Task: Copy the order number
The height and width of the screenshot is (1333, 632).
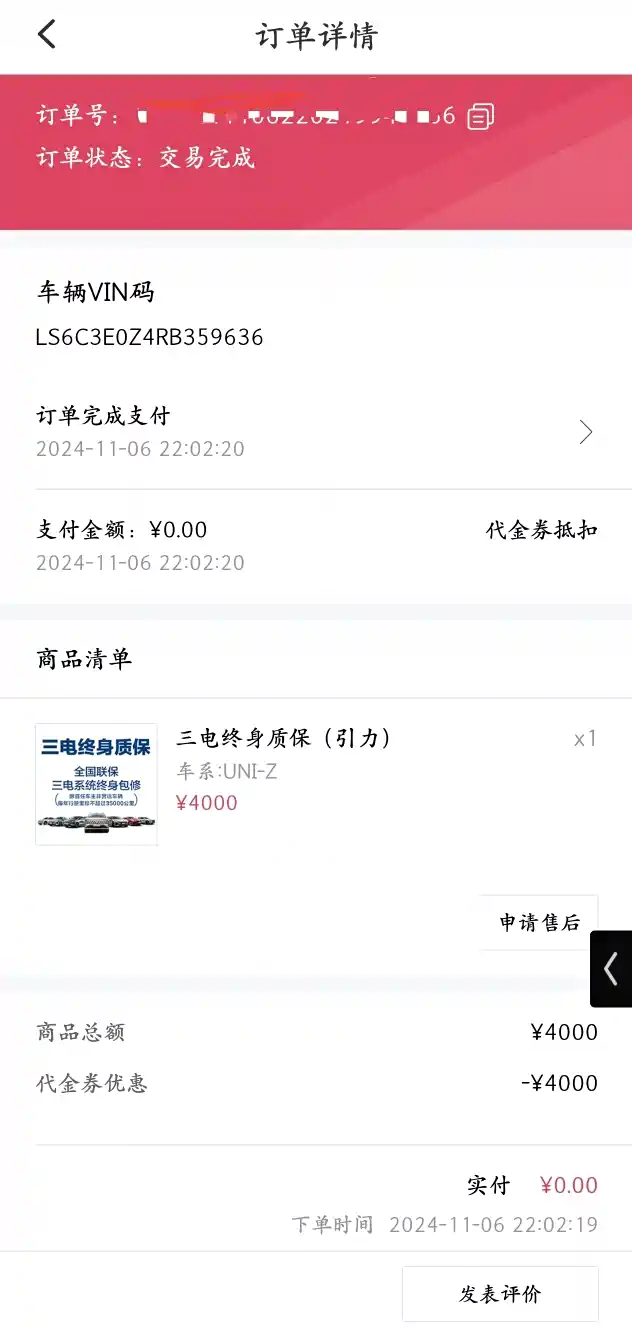Action: pos(481,116)
